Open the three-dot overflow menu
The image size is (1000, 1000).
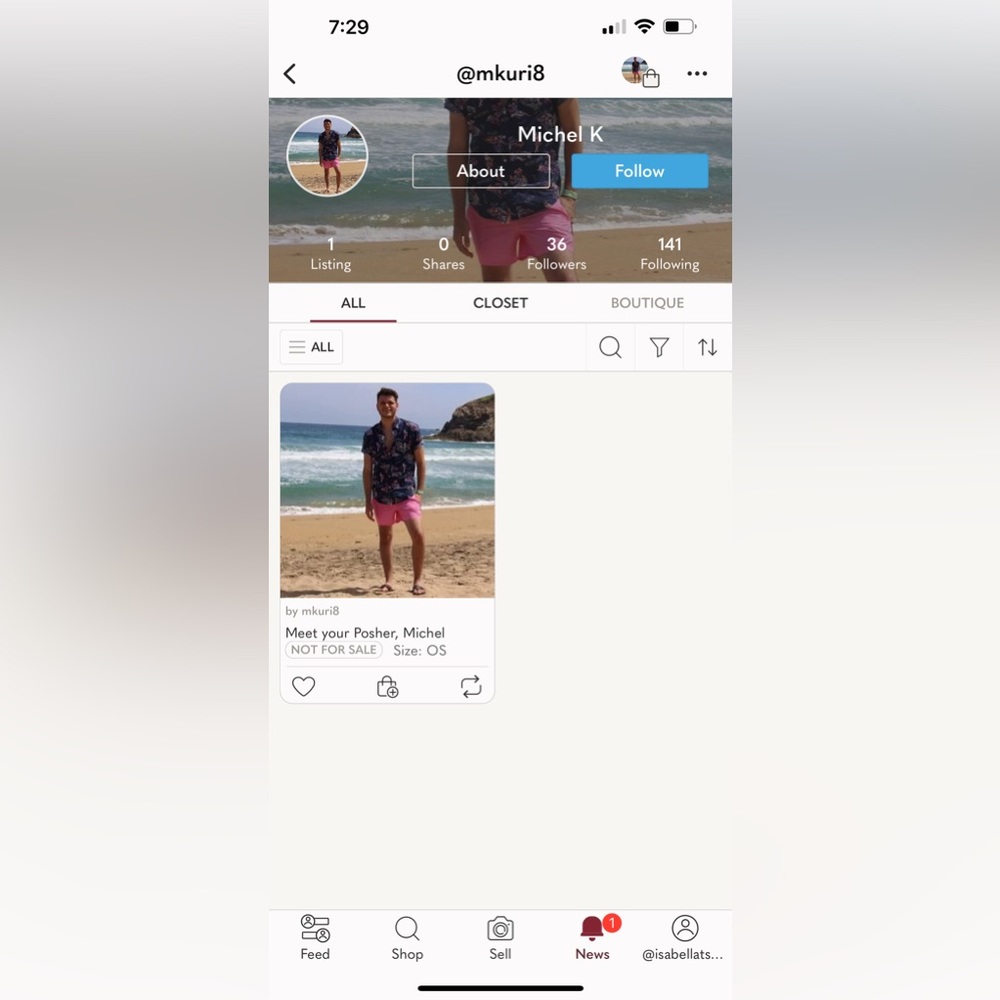pos(697,74)
